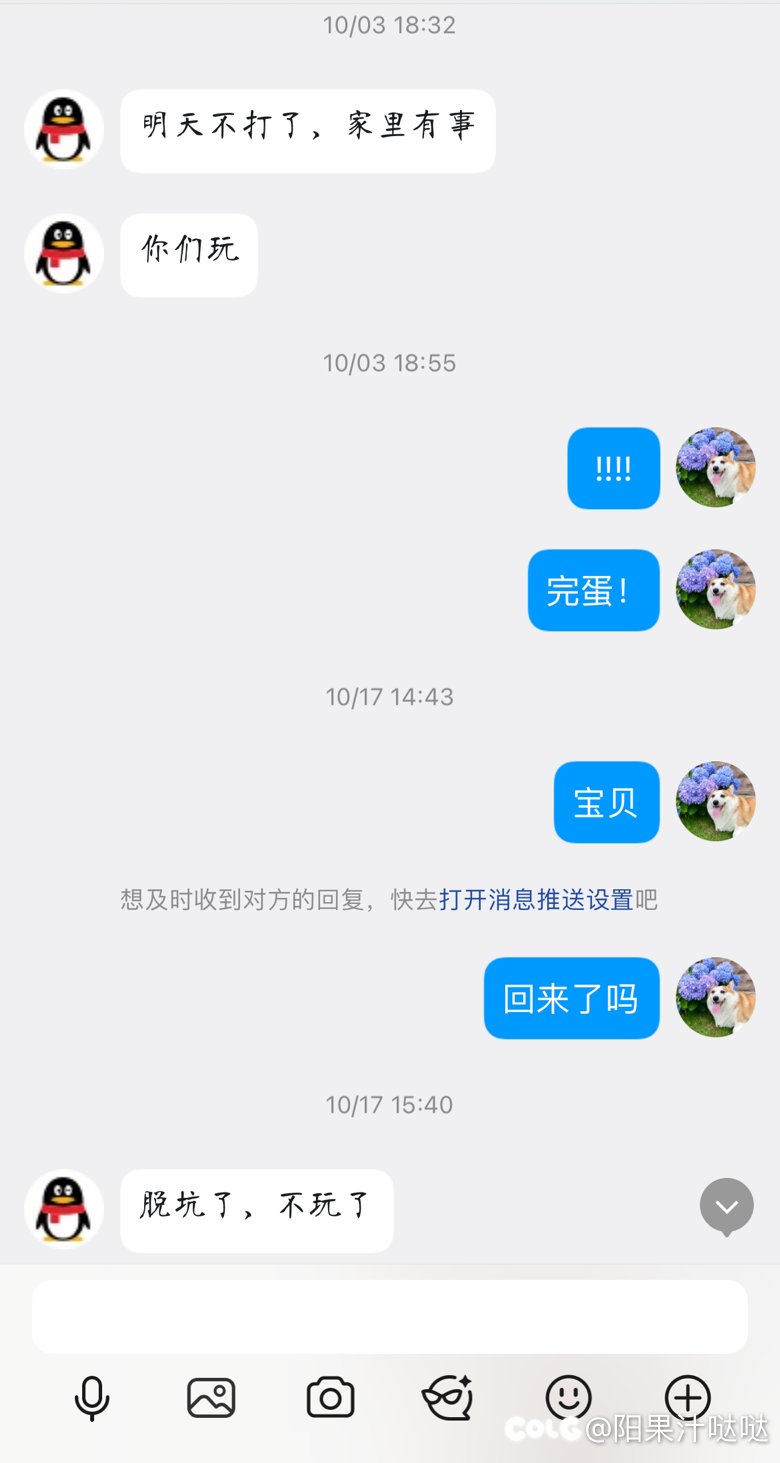Select the 宝贝 message bubble
This screenshot has height=1463, width=780.
(x=606, y=801)
